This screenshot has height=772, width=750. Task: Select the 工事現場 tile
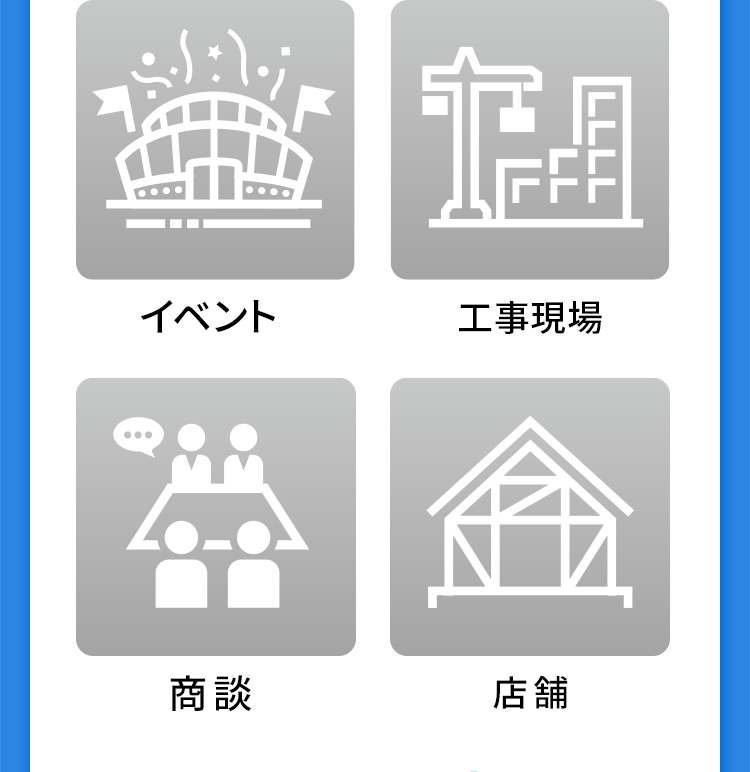[530, 140]
